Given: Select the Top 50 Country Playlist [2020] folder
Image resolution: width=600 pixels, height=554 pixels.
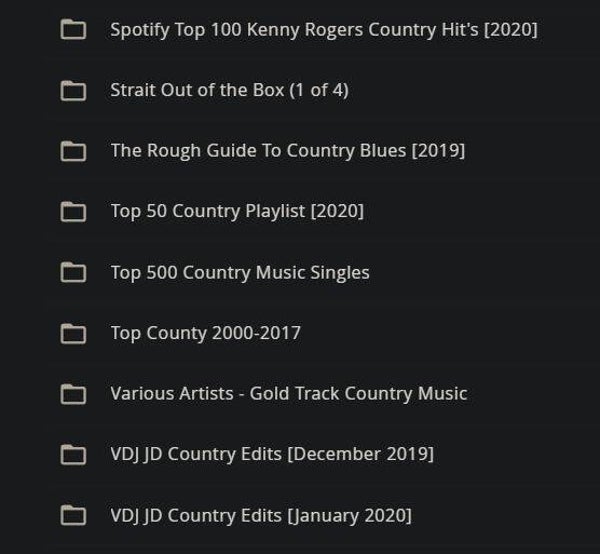Looking at the screenshot, I should click(237, 212).
